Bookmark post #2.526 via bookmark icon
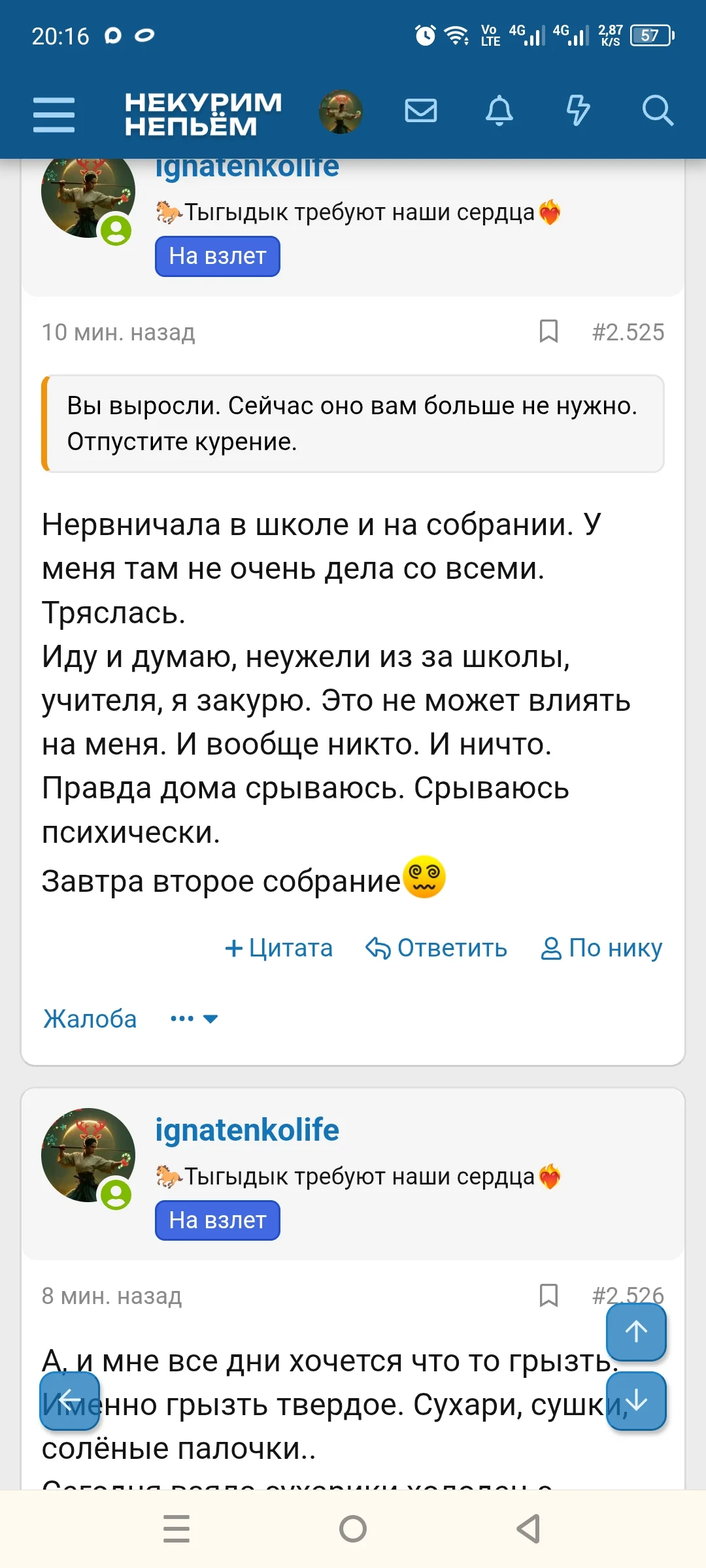This screenshot has height=1568, width=706. click(548, 1296)
